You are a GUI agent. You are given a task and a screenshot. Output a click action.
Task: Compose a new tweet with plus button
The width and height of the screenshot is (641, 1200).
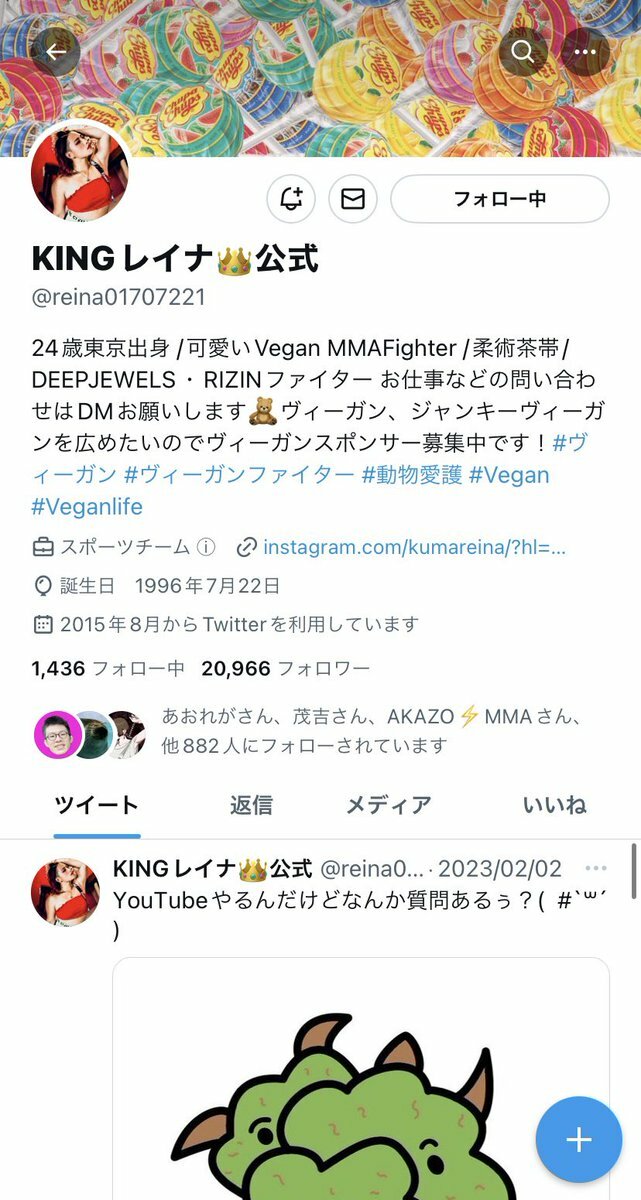[x=579, y=1139]
